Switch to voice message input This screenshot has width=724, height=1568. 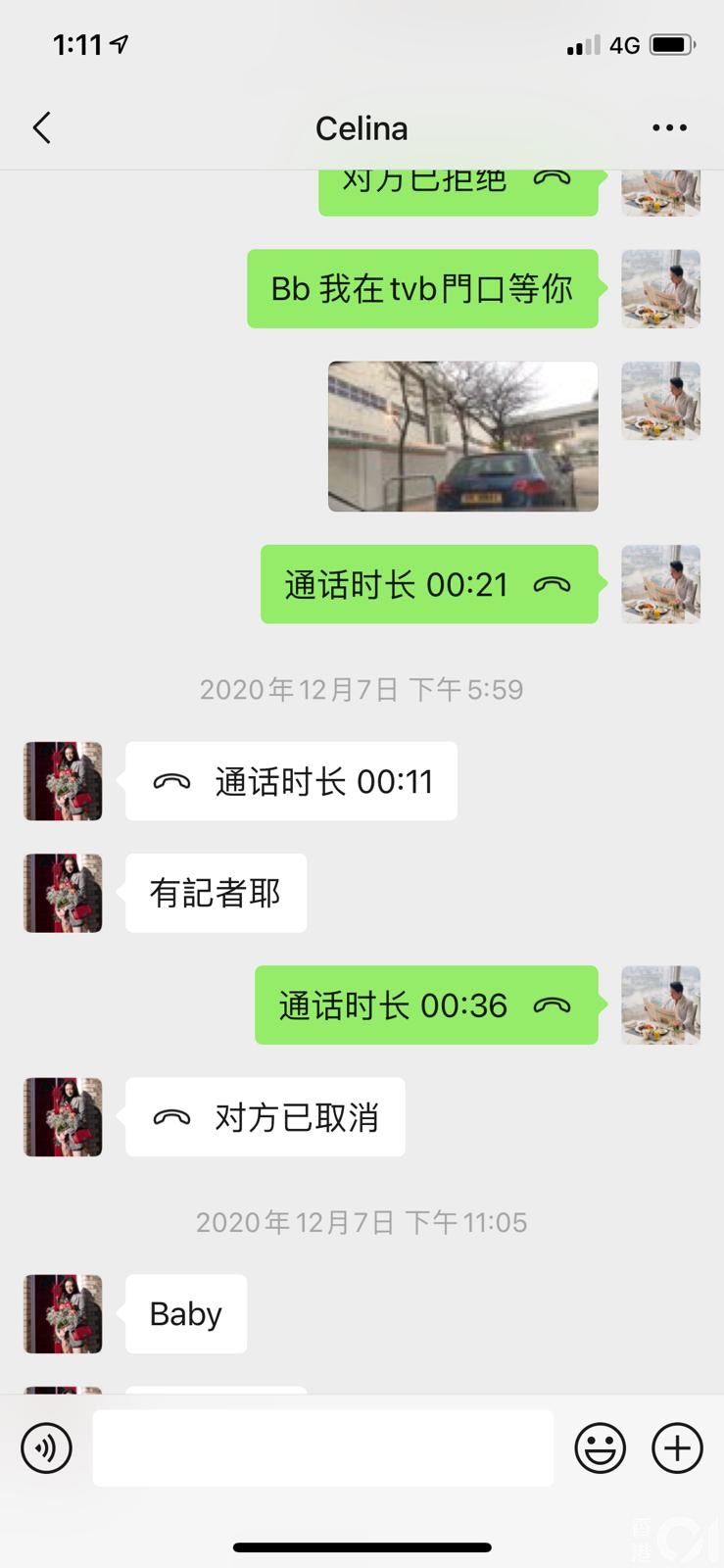tap(47, 1447)
